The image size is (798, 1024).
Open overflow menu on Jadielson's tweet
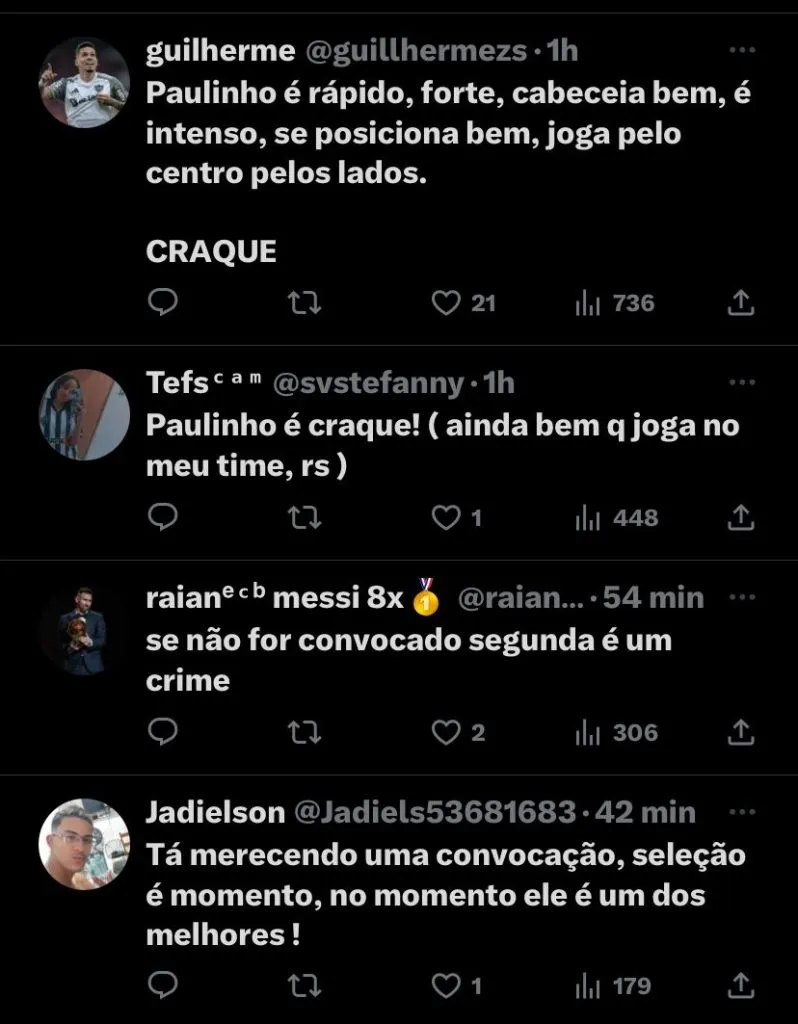click(741, 812)
